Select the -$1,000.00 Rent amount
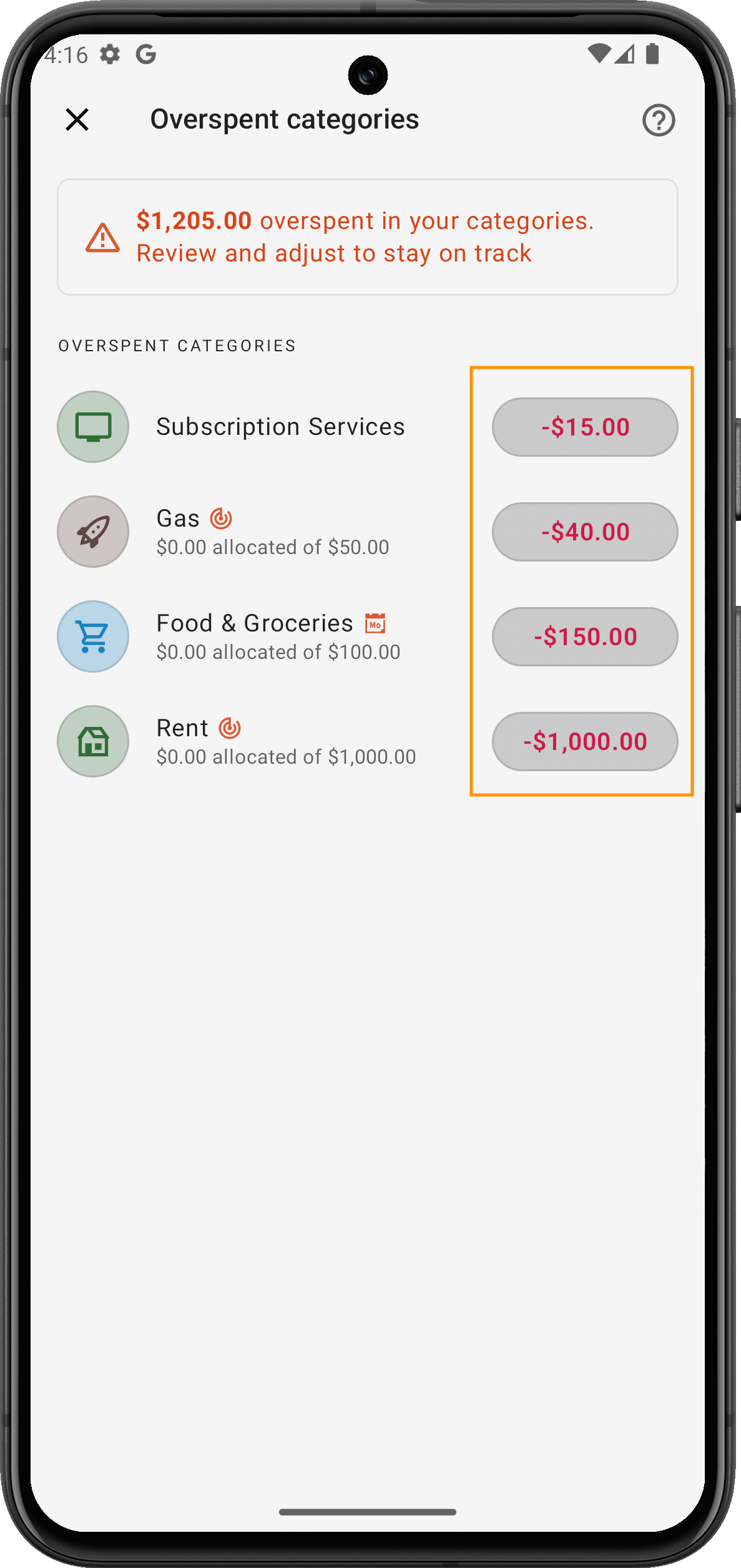This screenshot has height=1568, width=741. [x=585, y=742]
